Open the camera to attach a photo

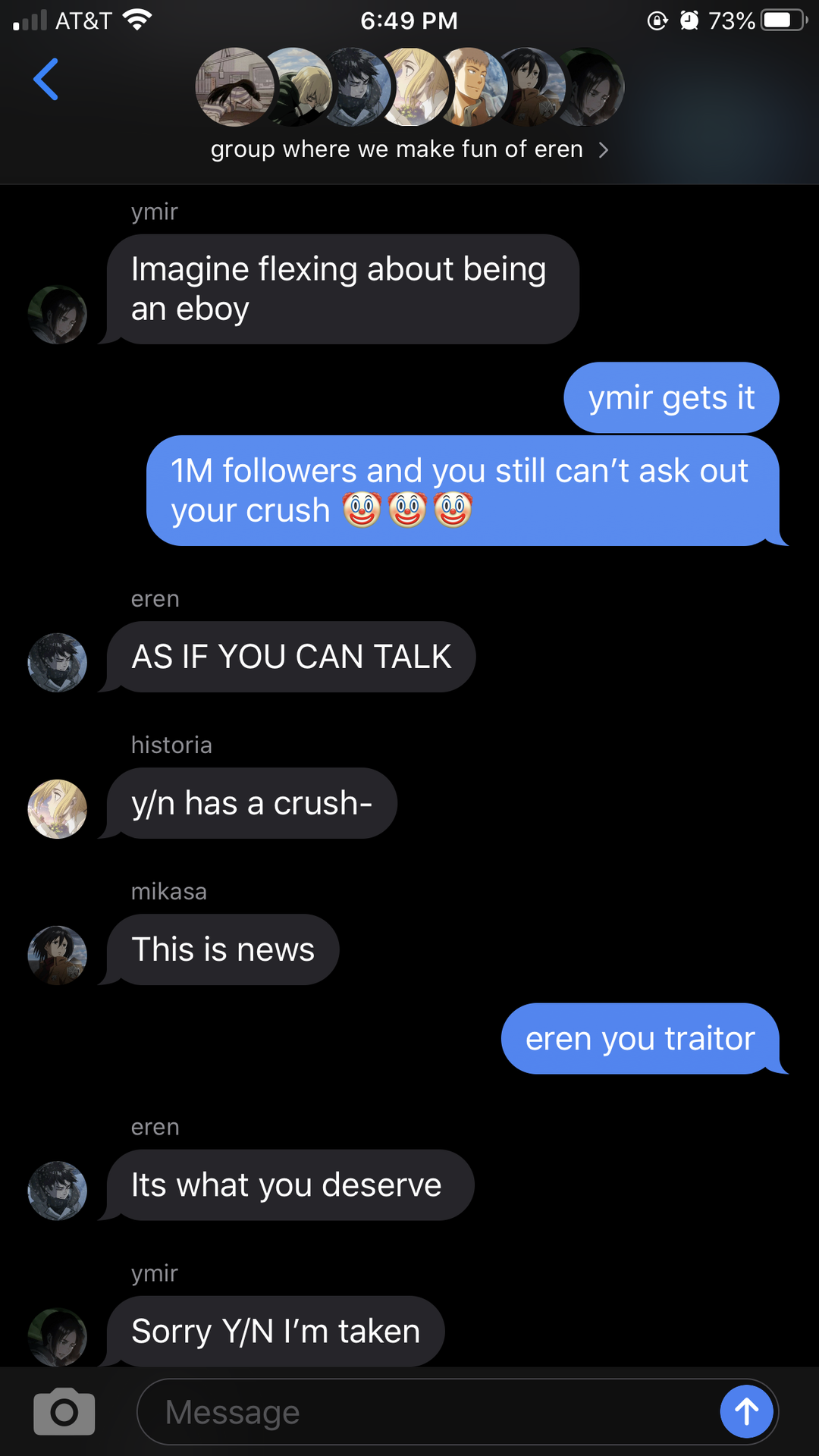[x=64, y=1412]
